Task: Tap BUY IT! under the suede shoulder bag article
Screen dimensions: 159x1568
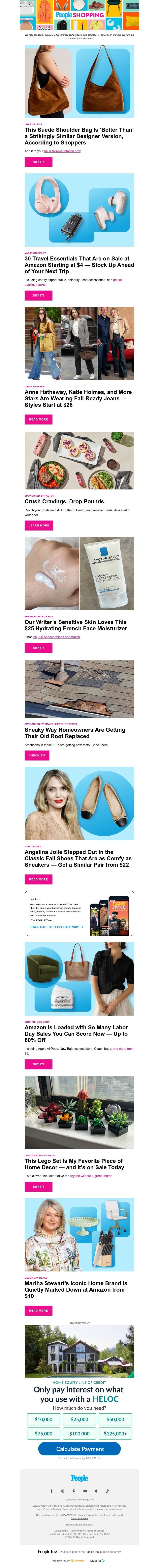Action: pyautogui.click(x=38, y=162)
